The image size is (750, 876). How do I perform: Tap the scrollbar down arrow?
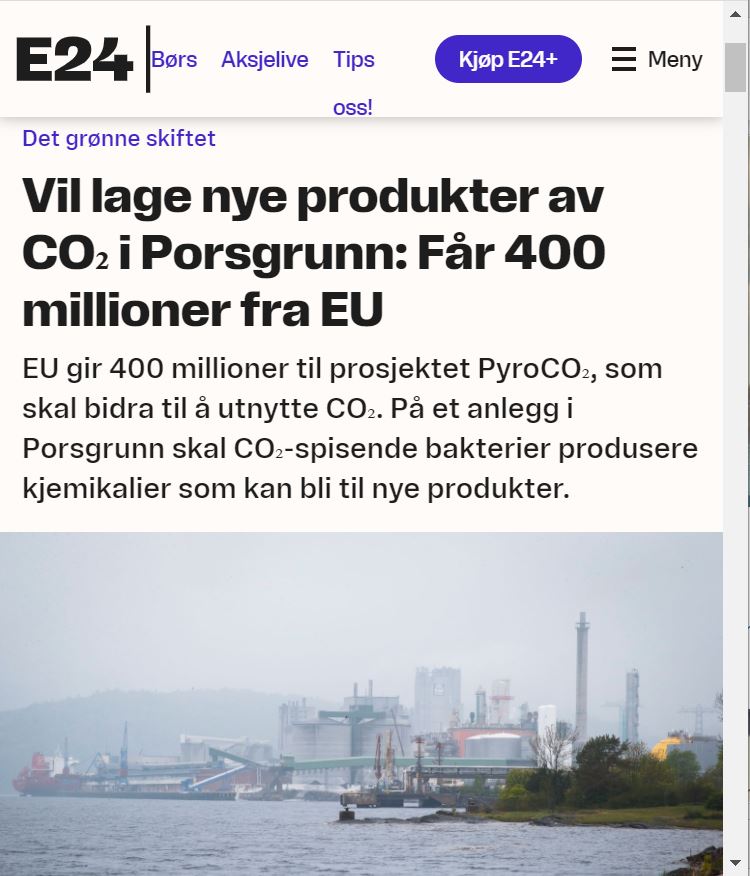tap(736, 862)
